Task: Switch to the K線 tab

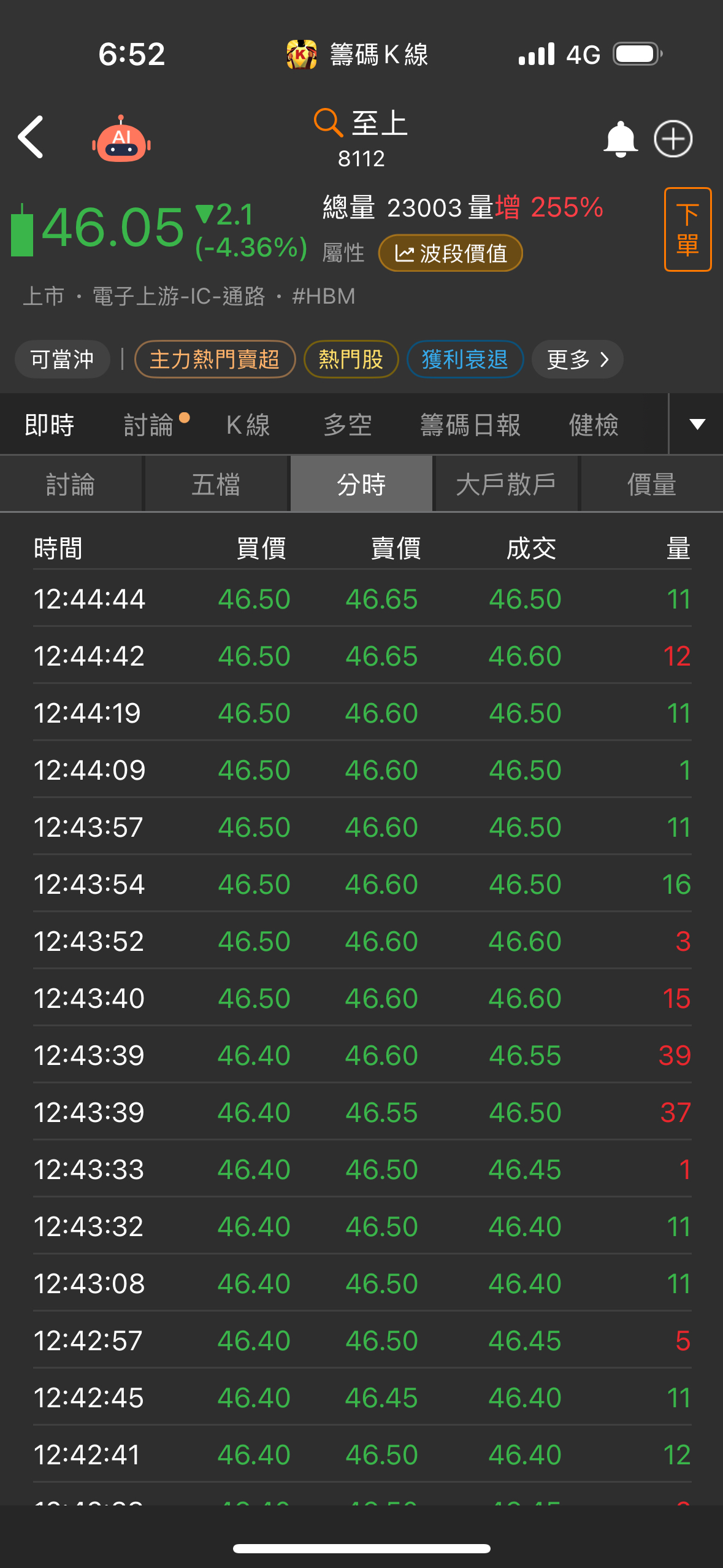Action: 248,425
